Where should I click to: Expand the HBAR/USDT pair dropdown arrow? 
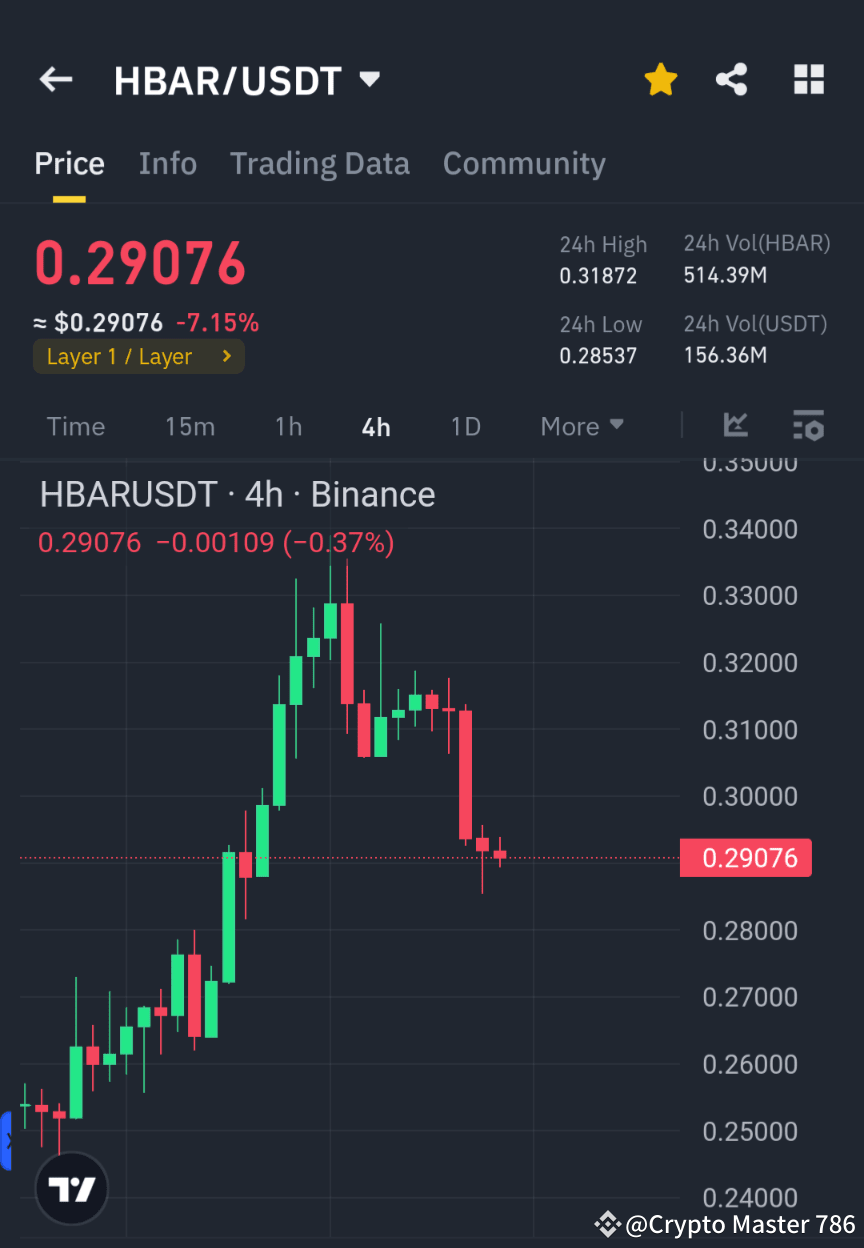point(369,79)
